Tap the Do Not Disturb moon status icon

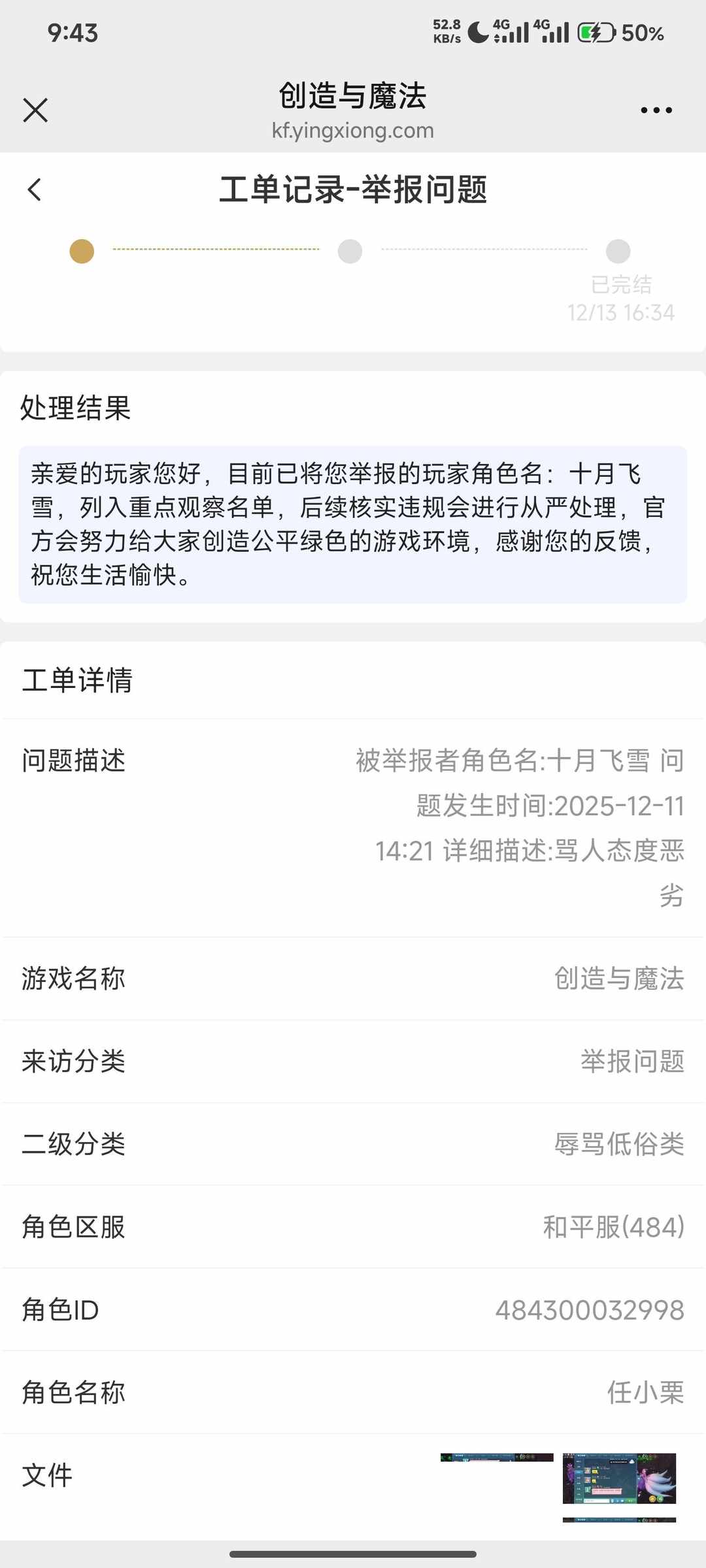(x=477, y=30)
